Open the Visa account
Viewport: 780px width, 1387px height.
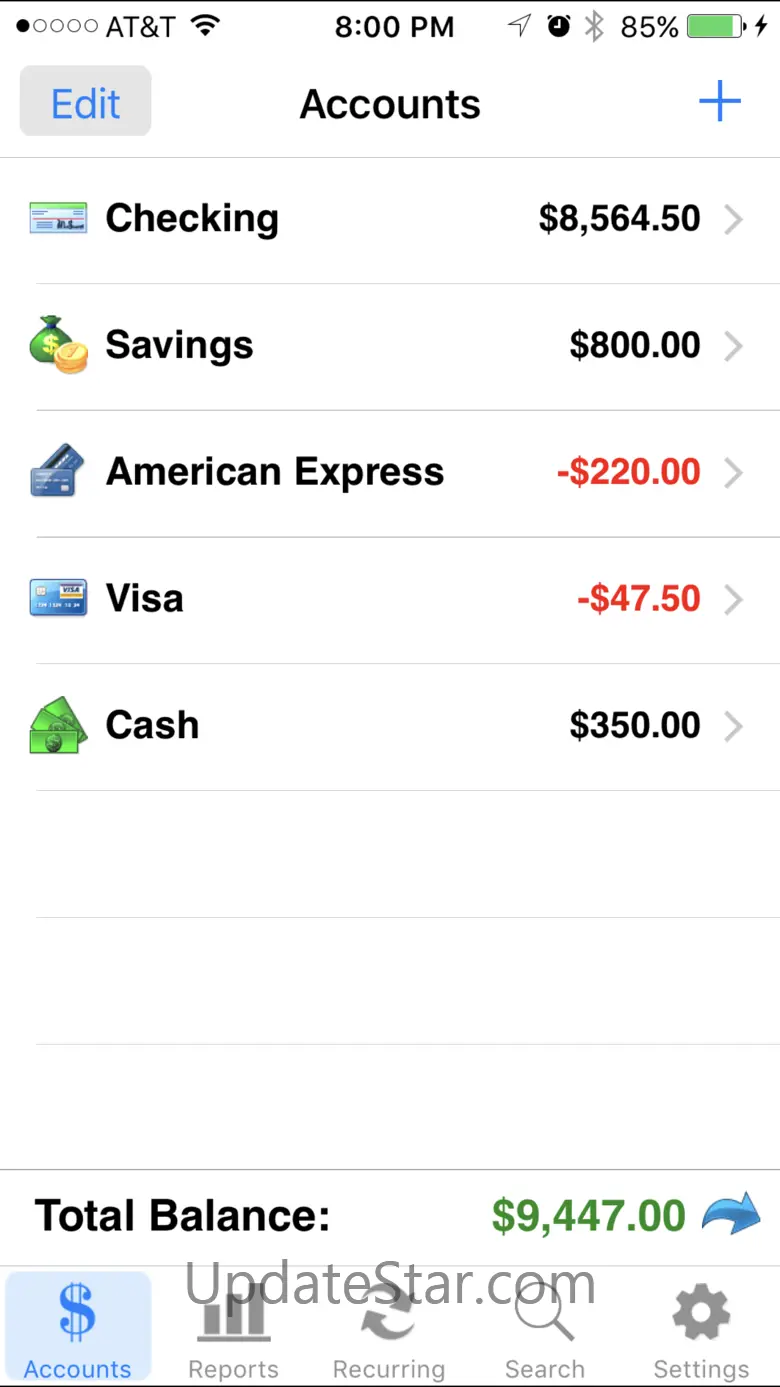point(390,600)
